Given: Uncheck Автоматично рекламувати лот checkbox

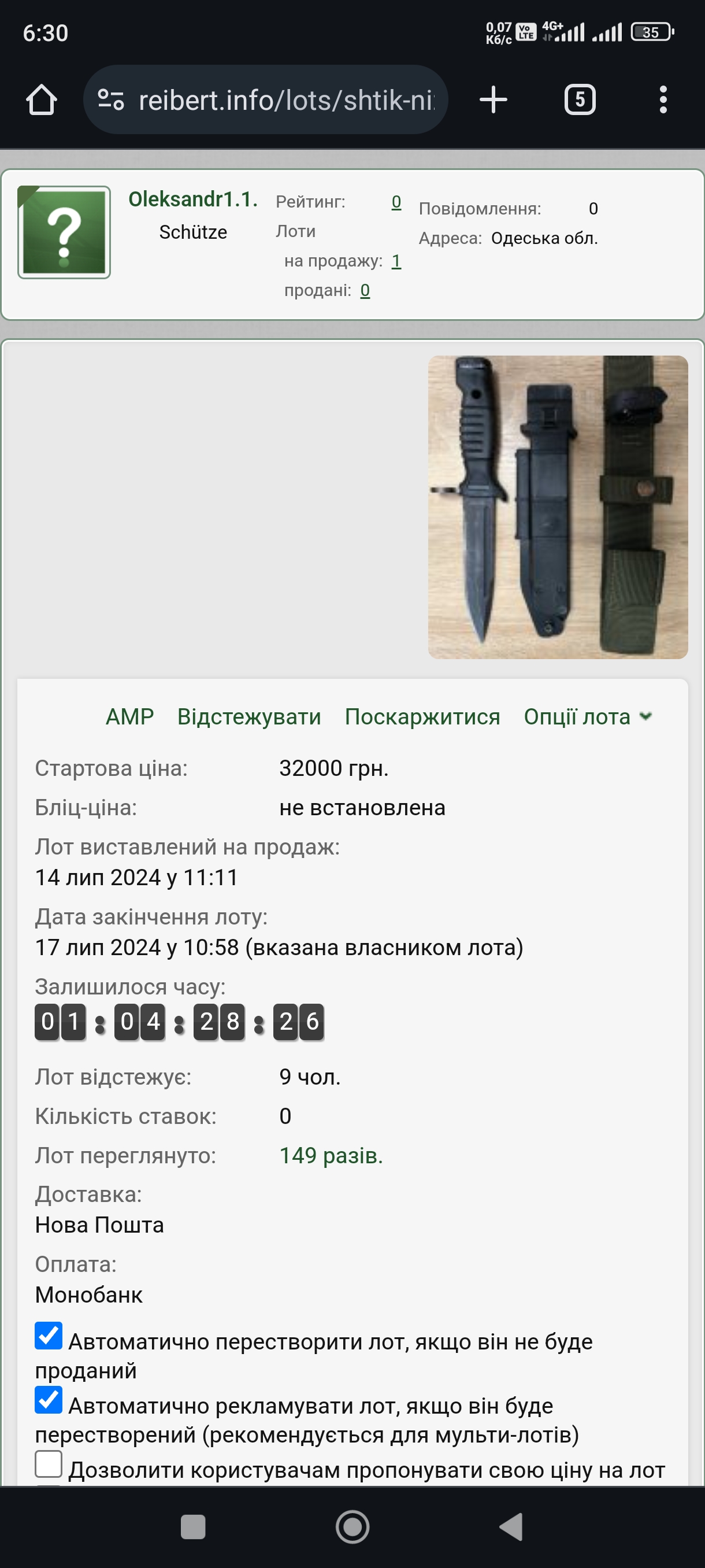Looking at the screenshot, I should [49, 1400].
